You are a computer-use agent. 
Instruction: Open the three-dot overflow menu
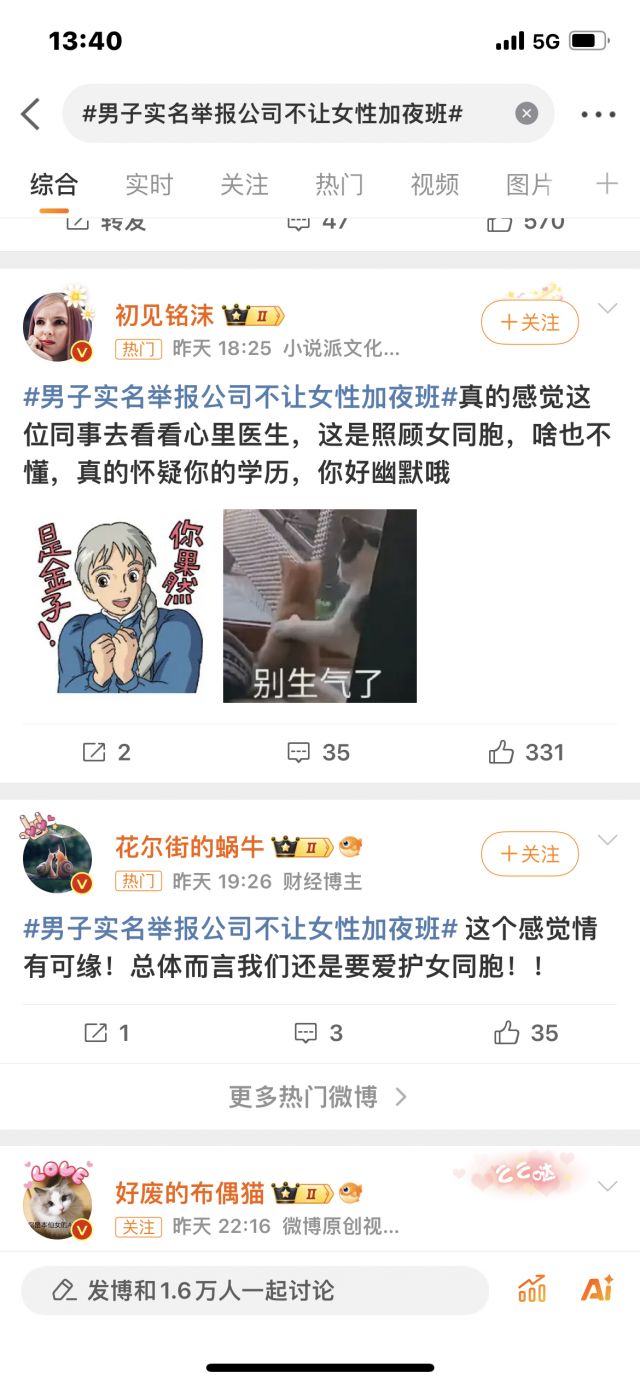coord(598,114)
